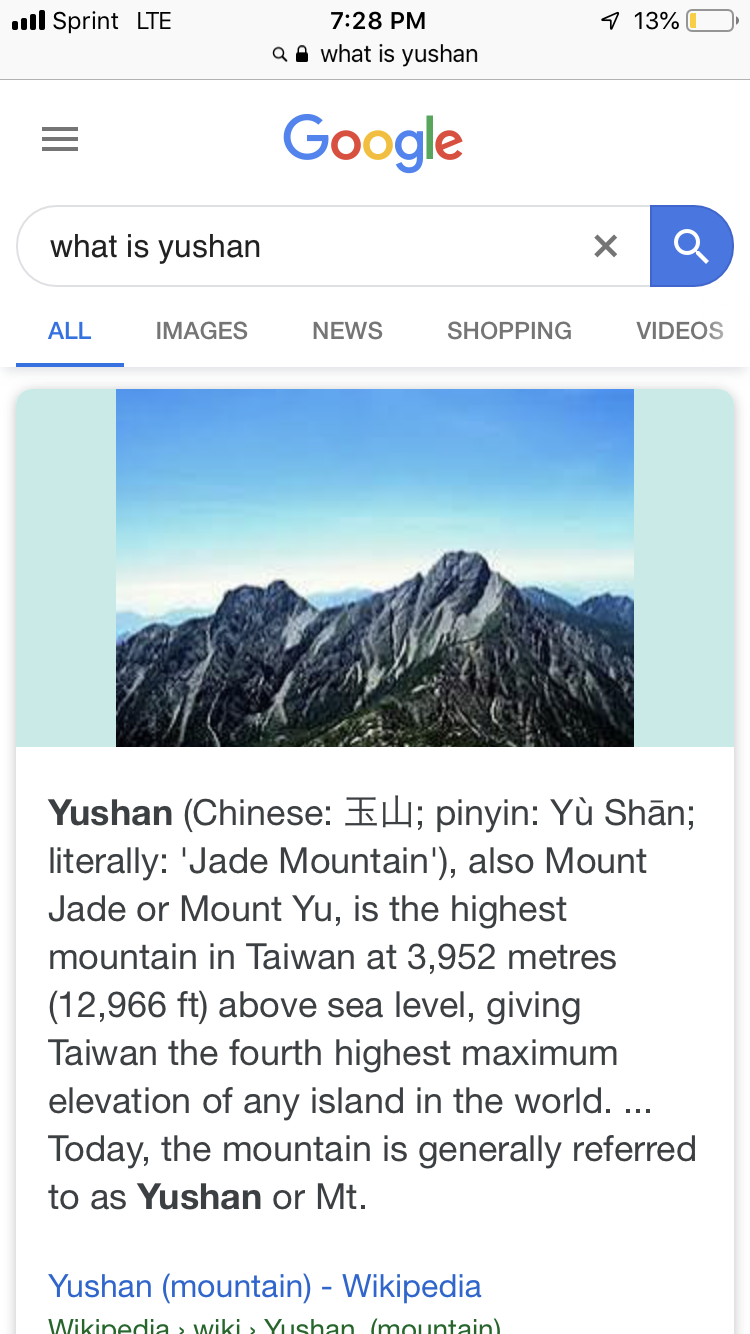This screenshot has height=1334, width=750.
Task: Go to Google home via logo
Action: [x=373, y=141]
